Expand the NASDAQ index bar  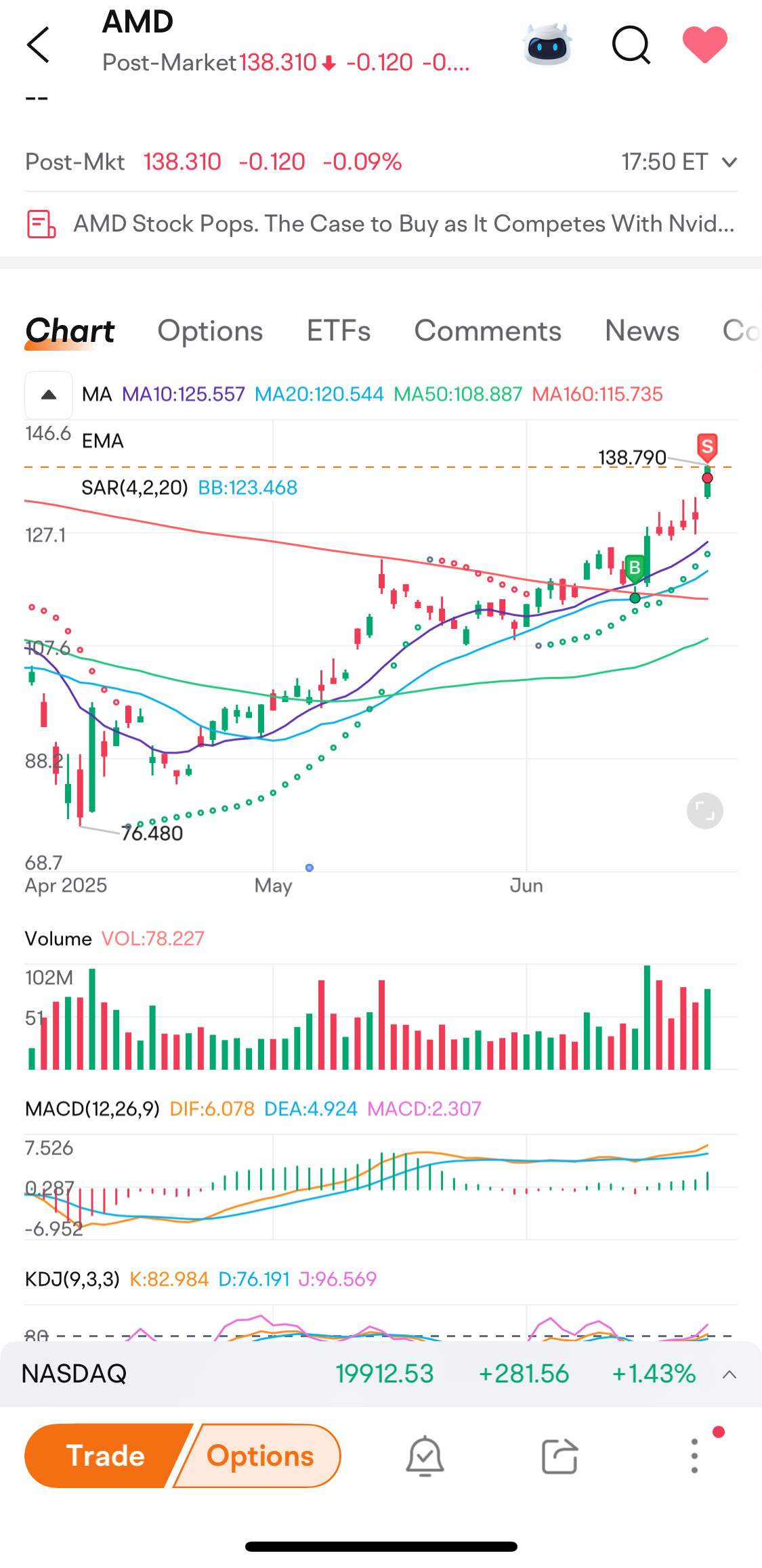pos(729,1374)
